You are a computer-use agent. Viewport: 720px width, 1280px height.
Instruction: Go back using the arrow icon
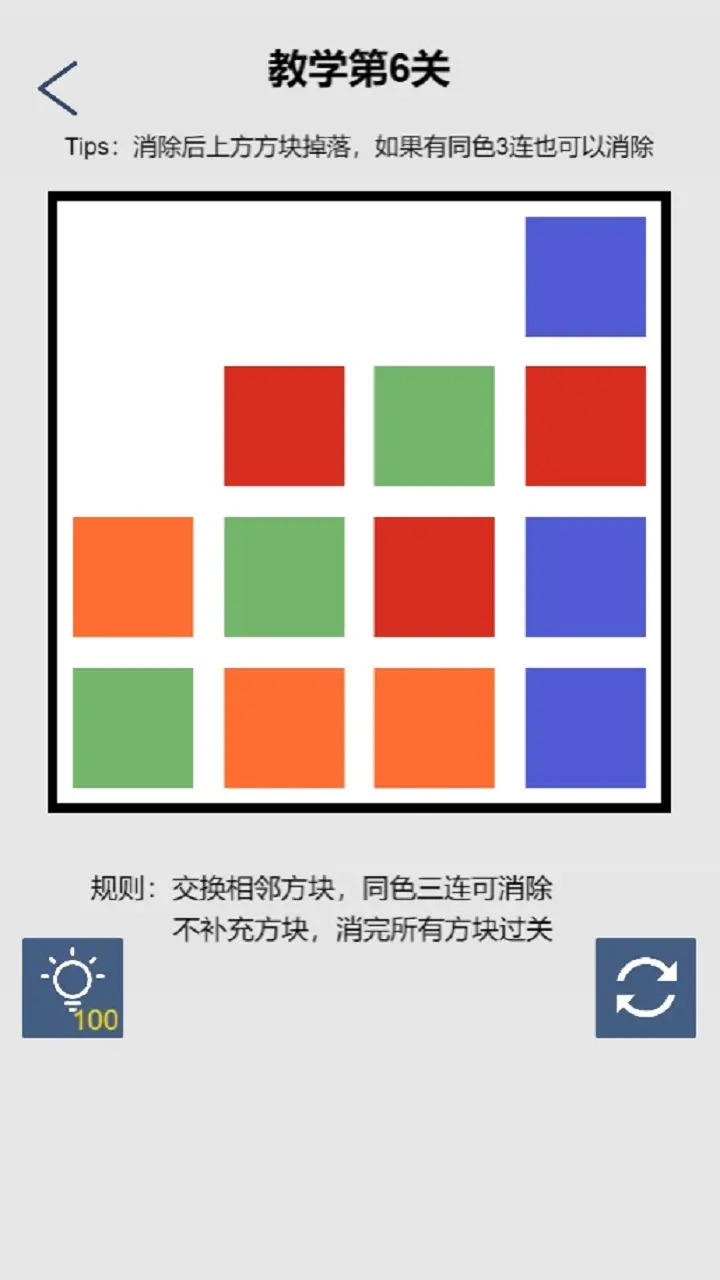click(x=58, y=88)
